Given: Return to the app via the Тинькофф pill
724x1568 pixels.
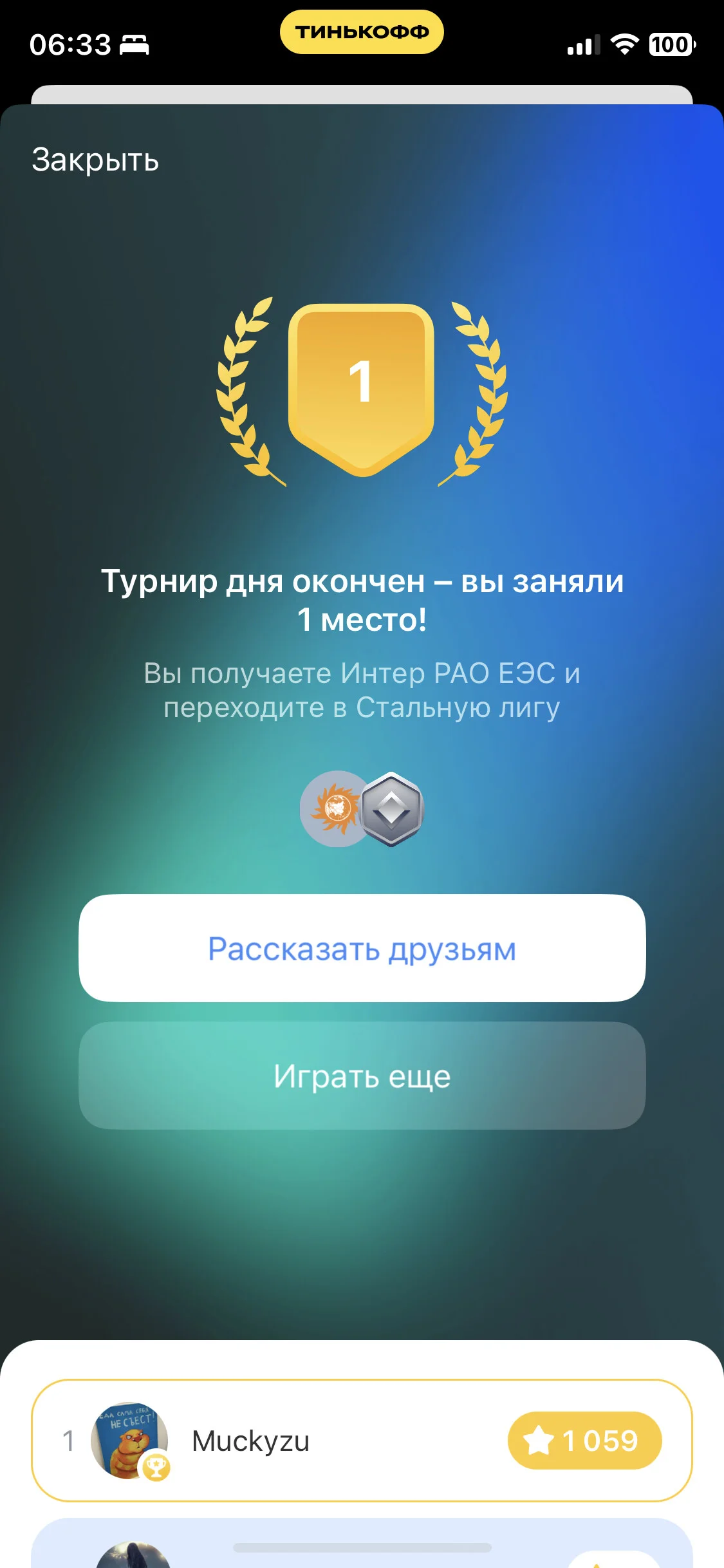Looking at the screenshot, I should pyautogui.click(x=362, y=32).
